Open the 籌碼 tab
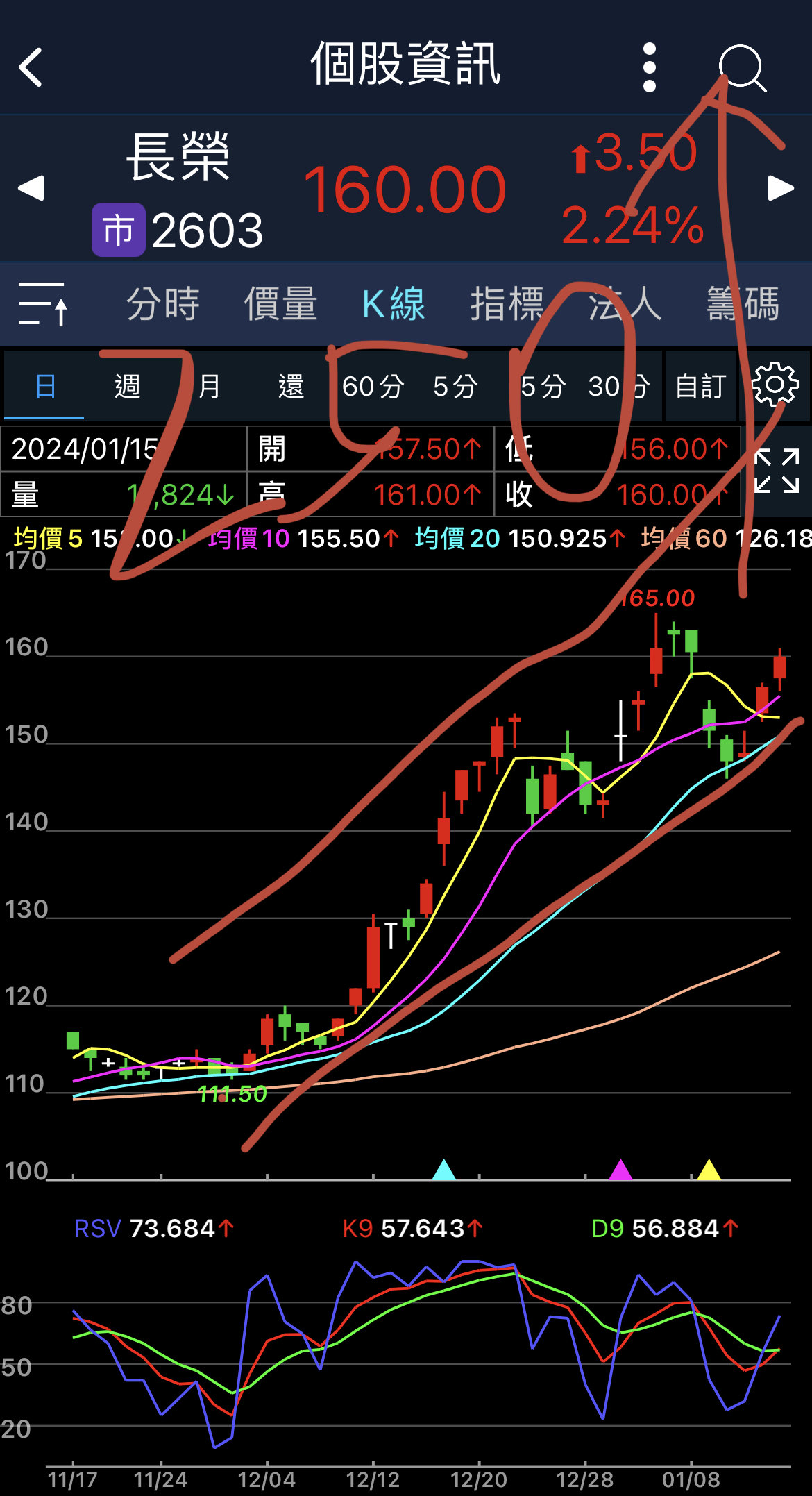The height and width of the screenshot is (1496, 812). tap(743, 304)
